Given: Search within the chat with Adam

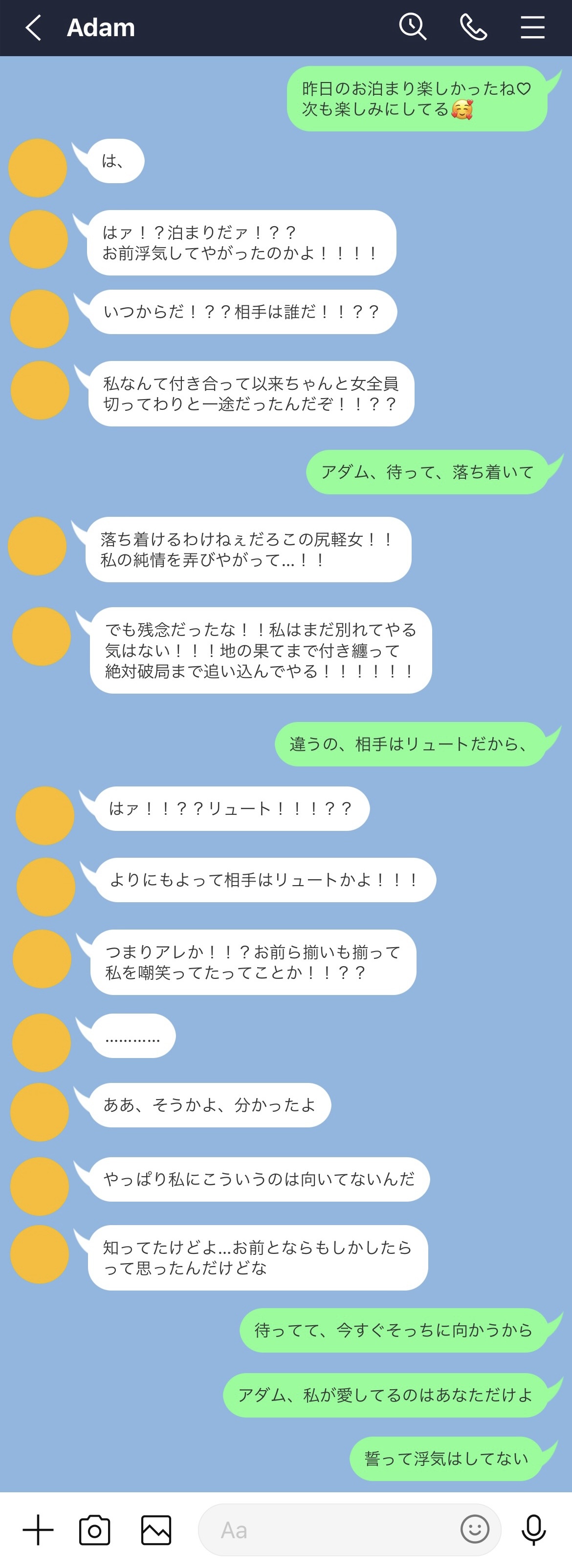Looking at the screenshot, I should pos(413,27).
